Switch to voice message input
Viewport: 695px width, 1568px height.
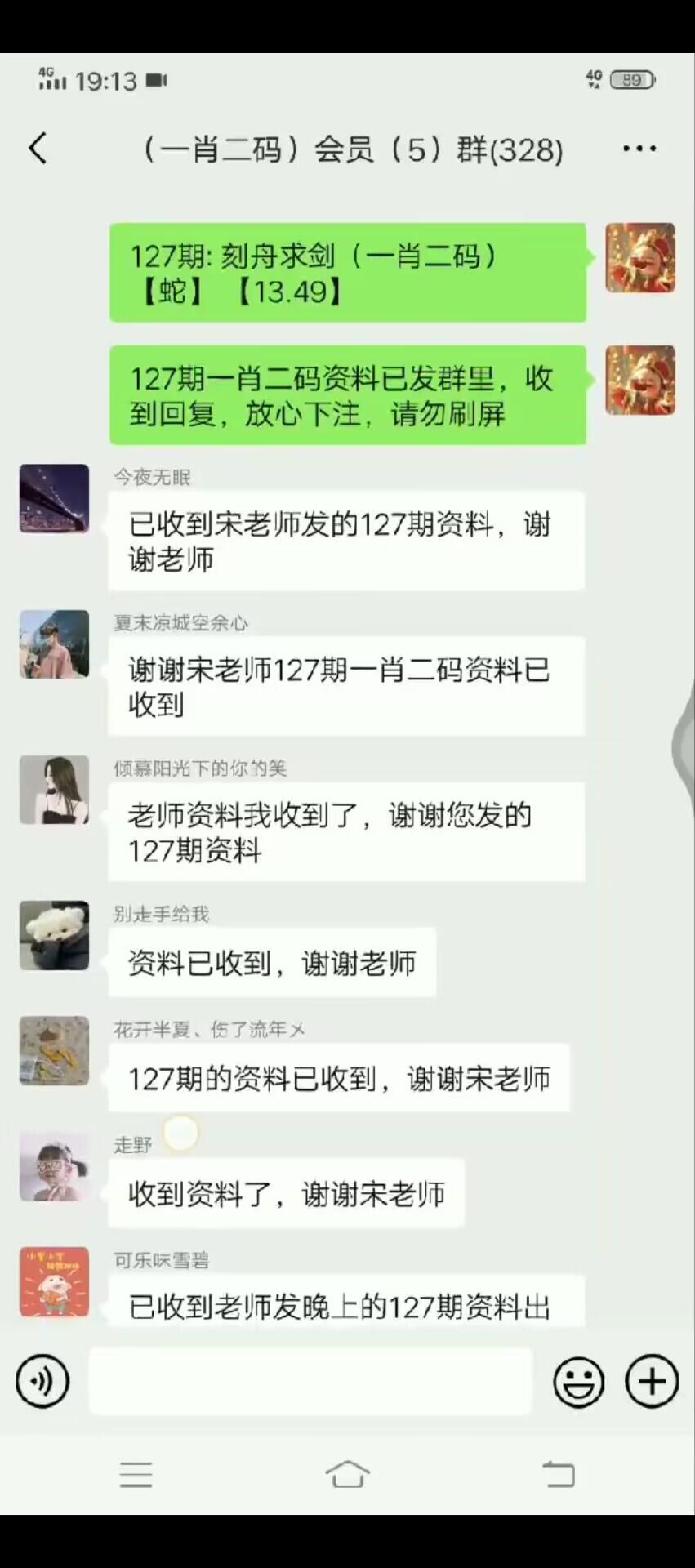click(42, 1381)
